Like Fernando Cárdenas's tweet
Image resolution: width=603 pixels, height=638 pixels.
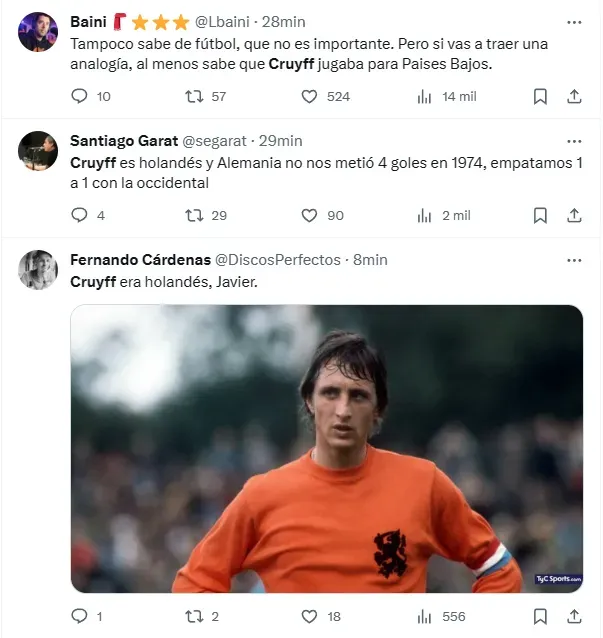[x=310, y=616]
